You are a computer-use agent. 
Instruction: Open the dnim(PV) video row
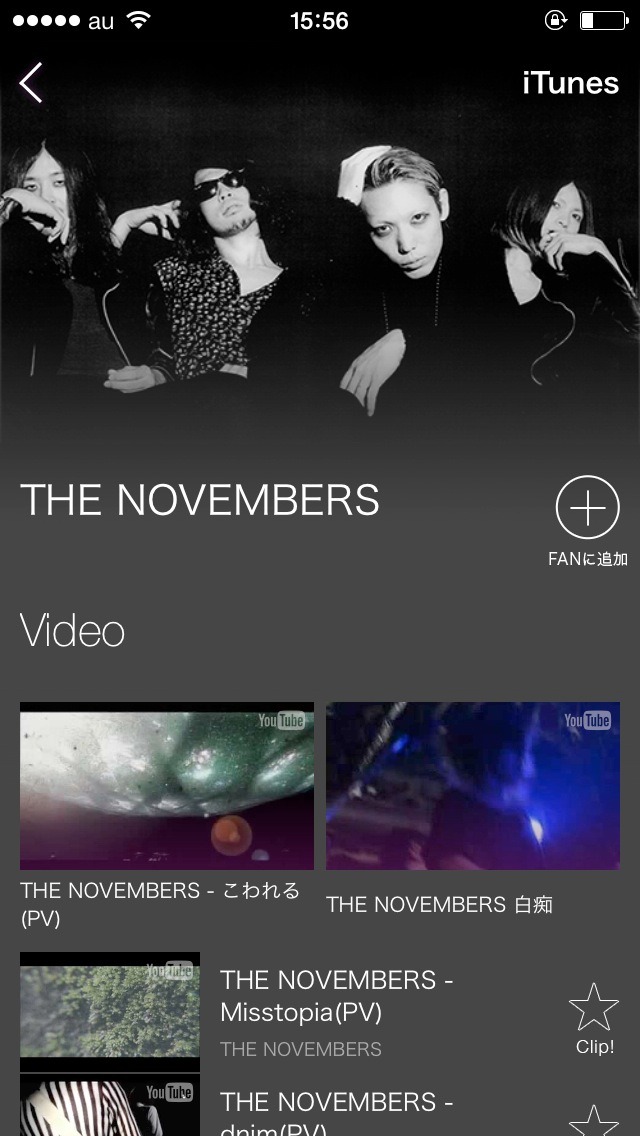pos(336,1112)
